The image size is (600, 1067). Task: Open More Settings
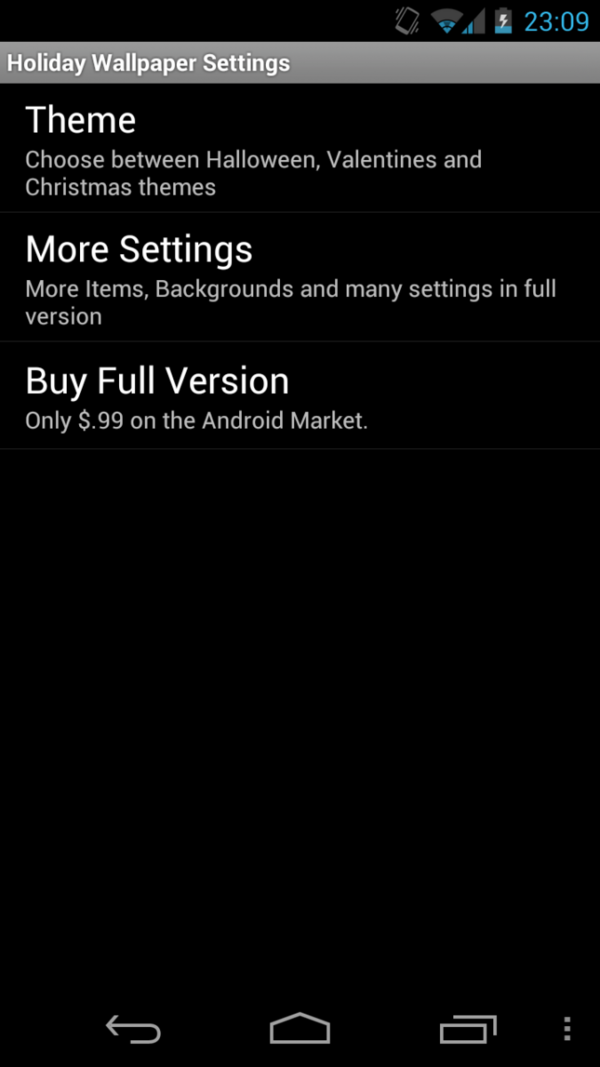pos(300,277)
